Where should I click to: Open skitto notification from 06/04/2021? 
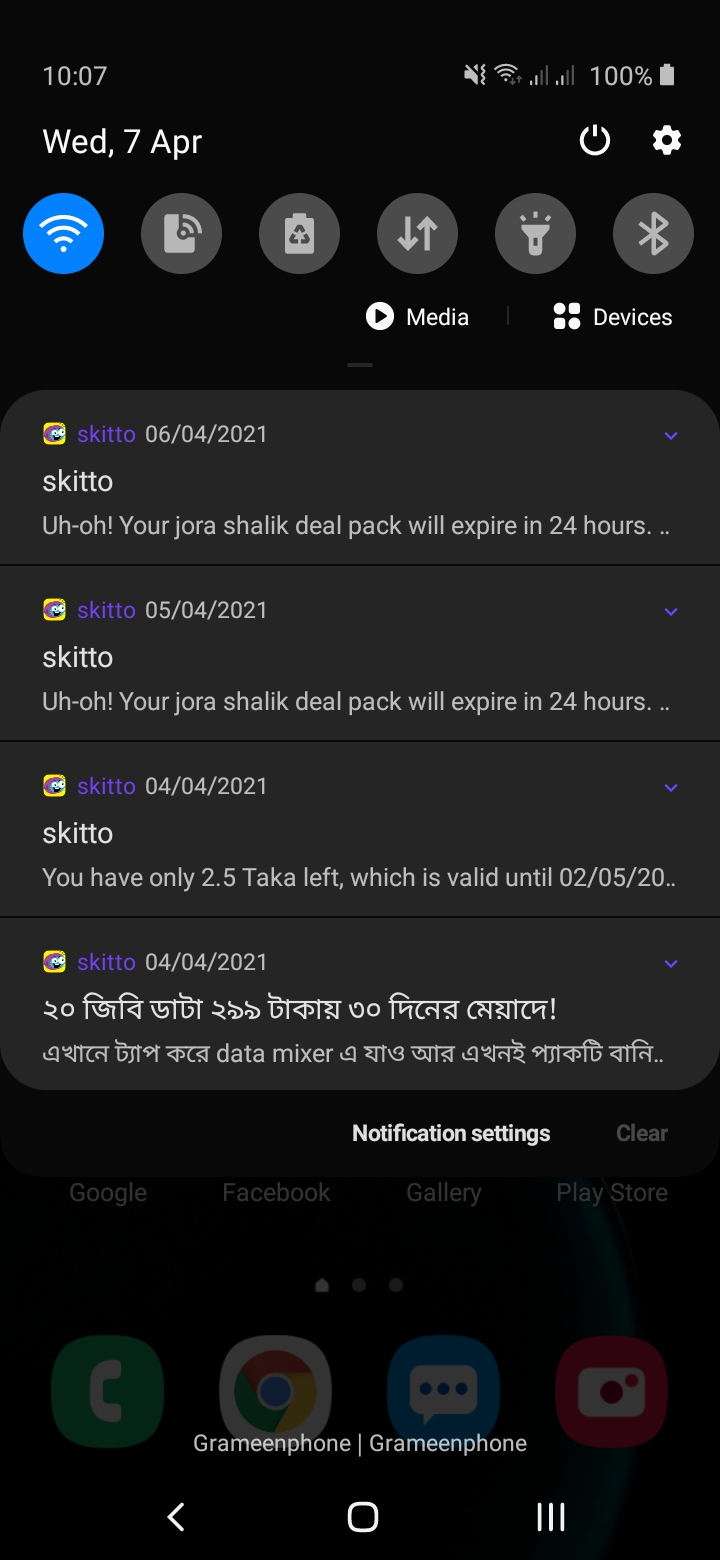360,478
